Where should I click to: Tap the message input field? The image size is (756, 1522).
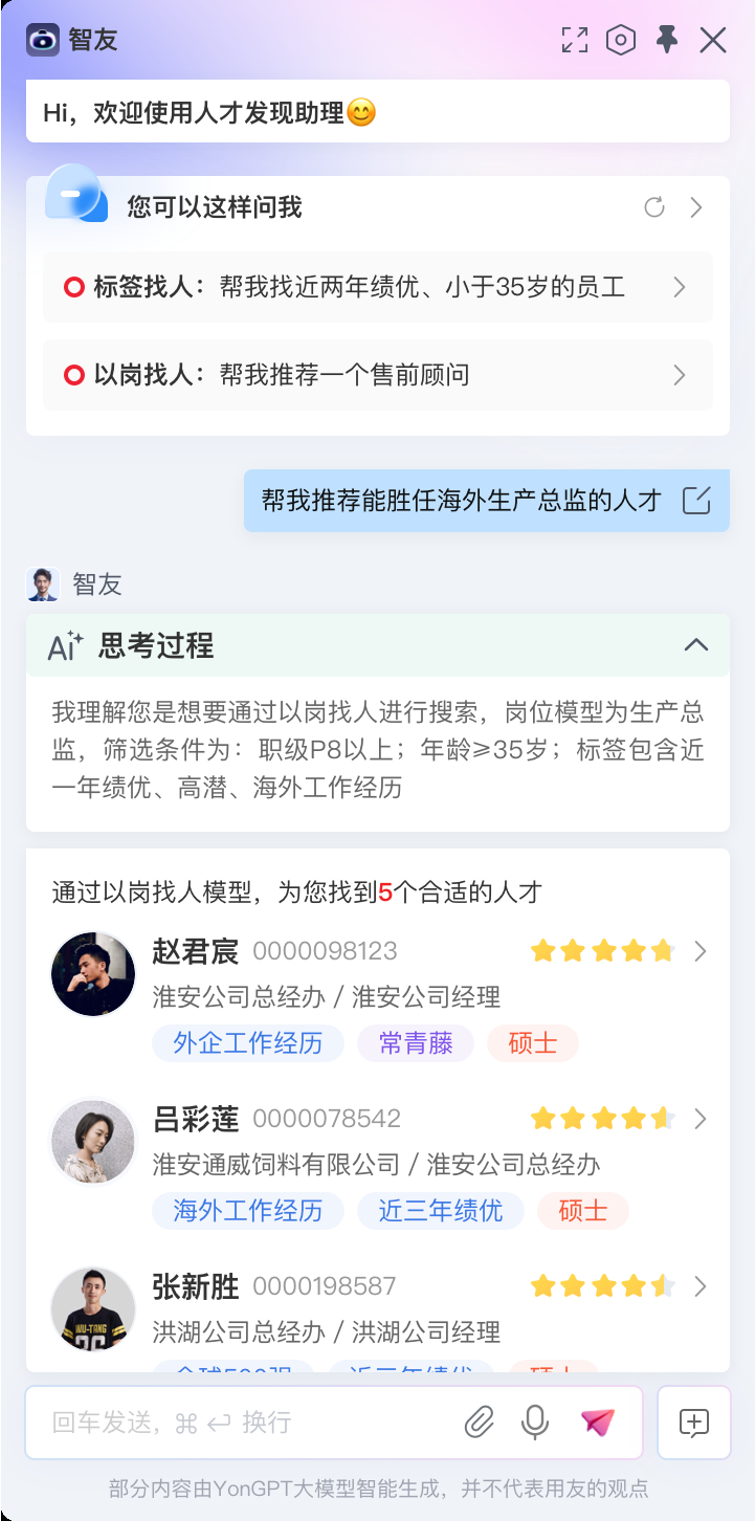pos(250,1422)
